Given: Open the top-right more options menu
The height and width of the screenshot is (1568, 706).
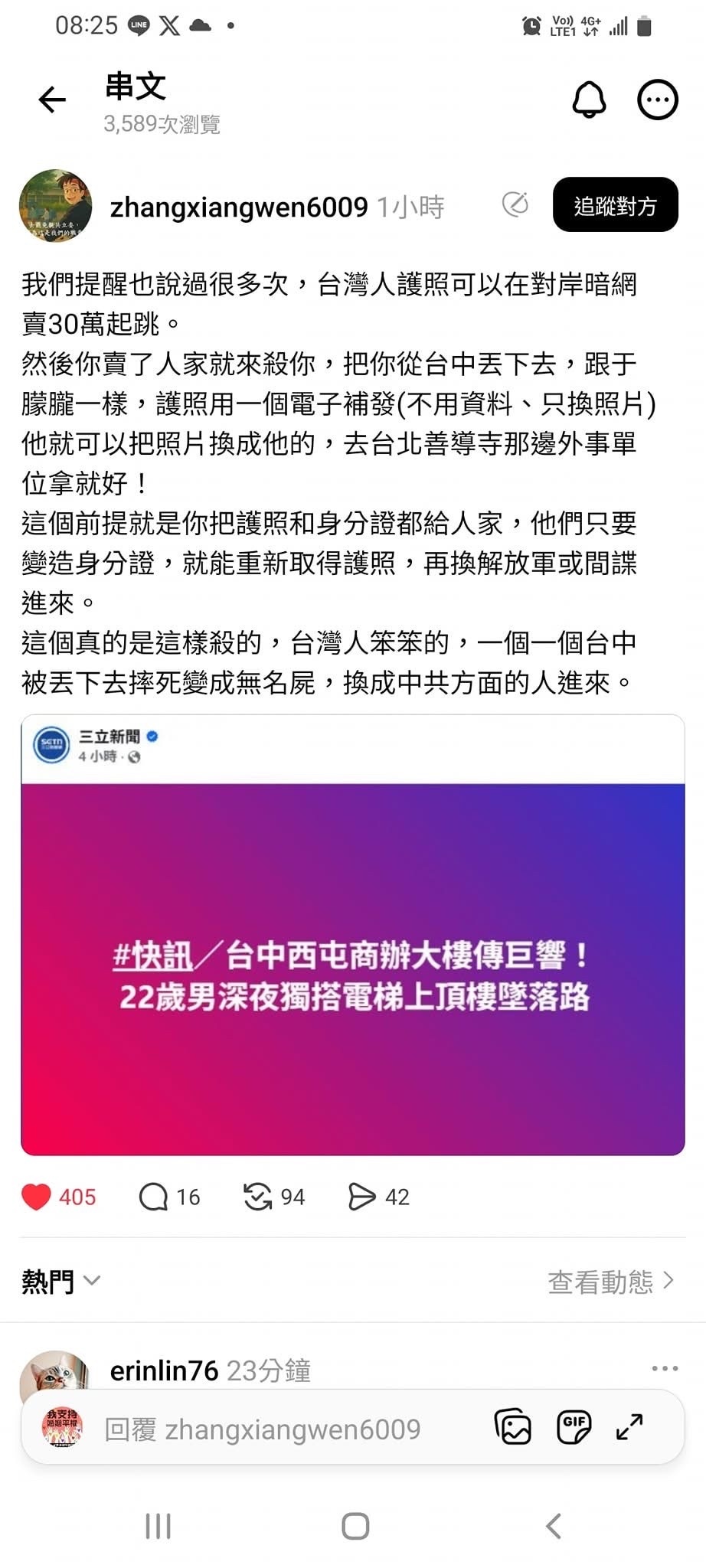Looking at the screenshot, I should click(658, 100).
